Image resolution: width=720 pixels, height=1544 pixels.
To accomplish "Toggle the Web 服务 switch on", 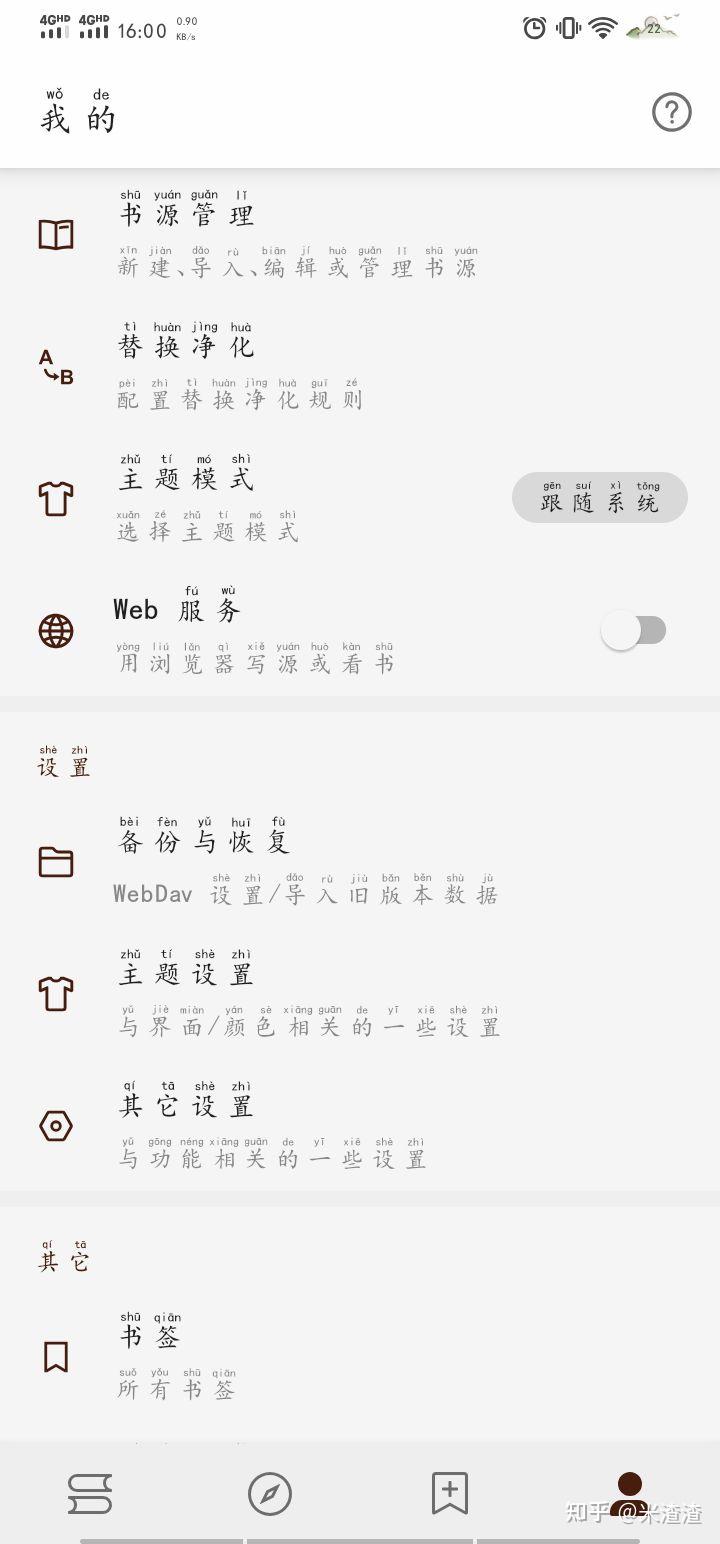I will tap(634, 630).
